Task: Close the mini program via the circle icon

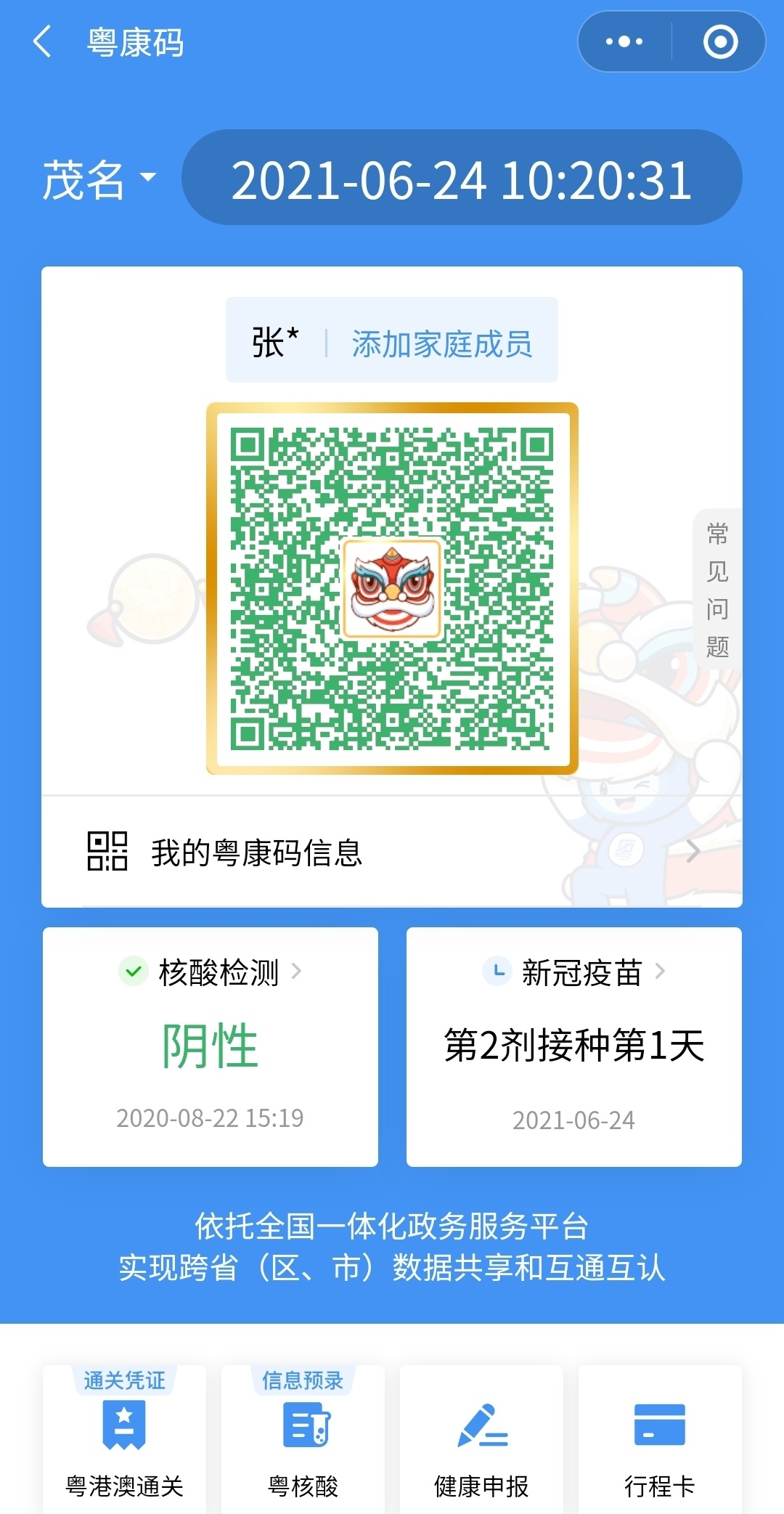Action: [720, 41]
